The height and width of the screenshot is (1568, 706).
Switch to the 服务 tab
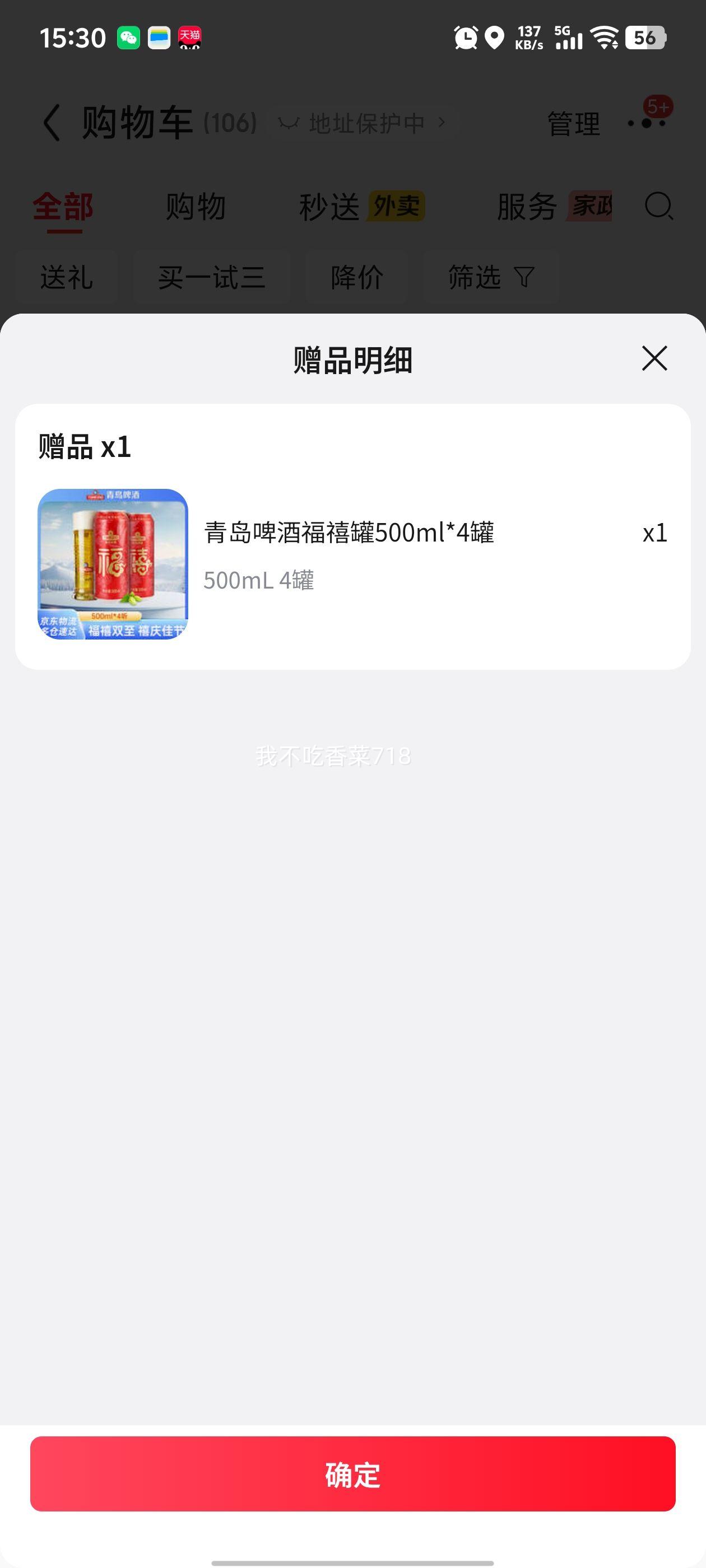(526, 207)
